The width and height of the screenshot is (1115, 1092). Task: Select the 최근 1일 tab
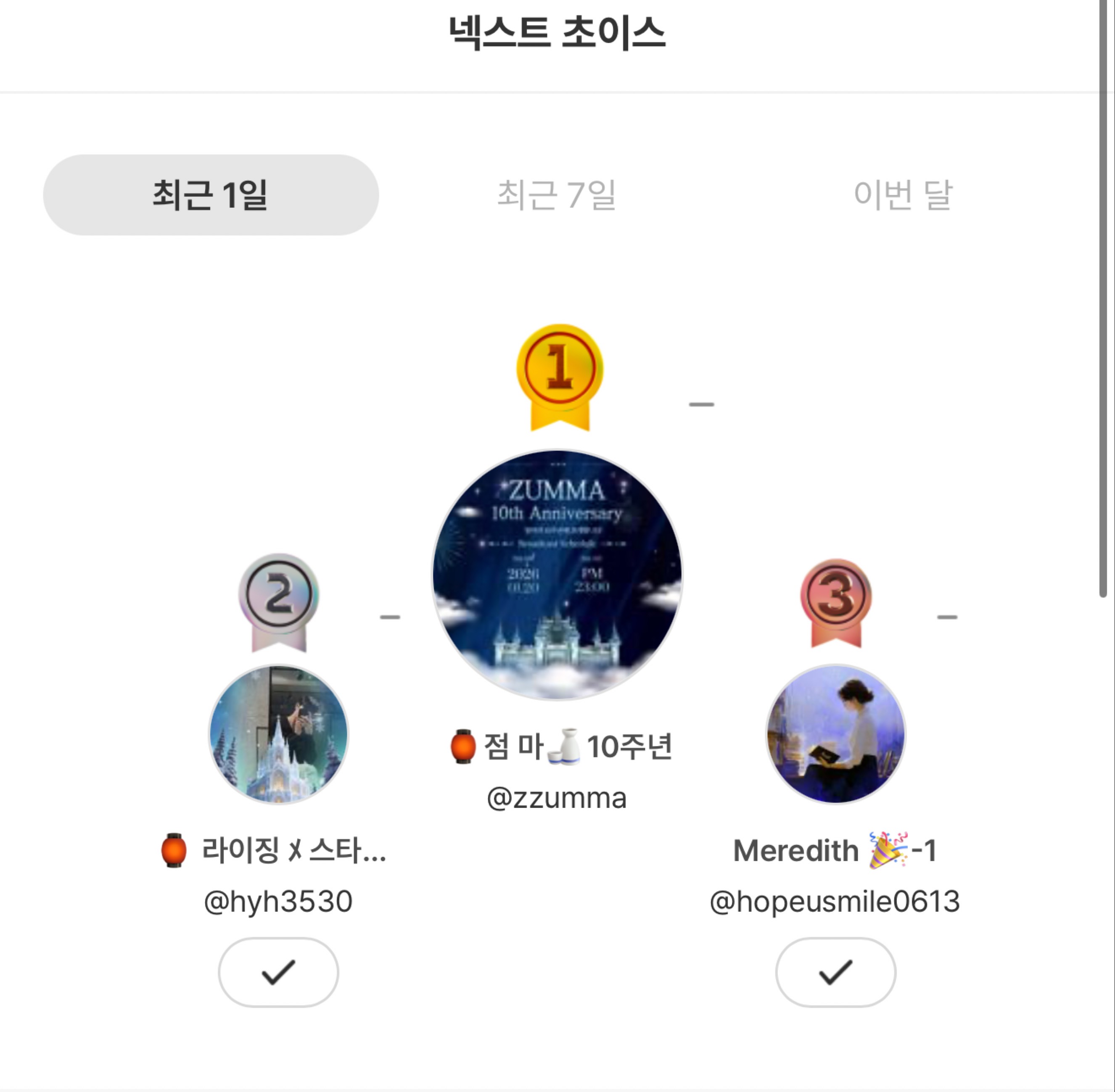[x=211, y=195]
